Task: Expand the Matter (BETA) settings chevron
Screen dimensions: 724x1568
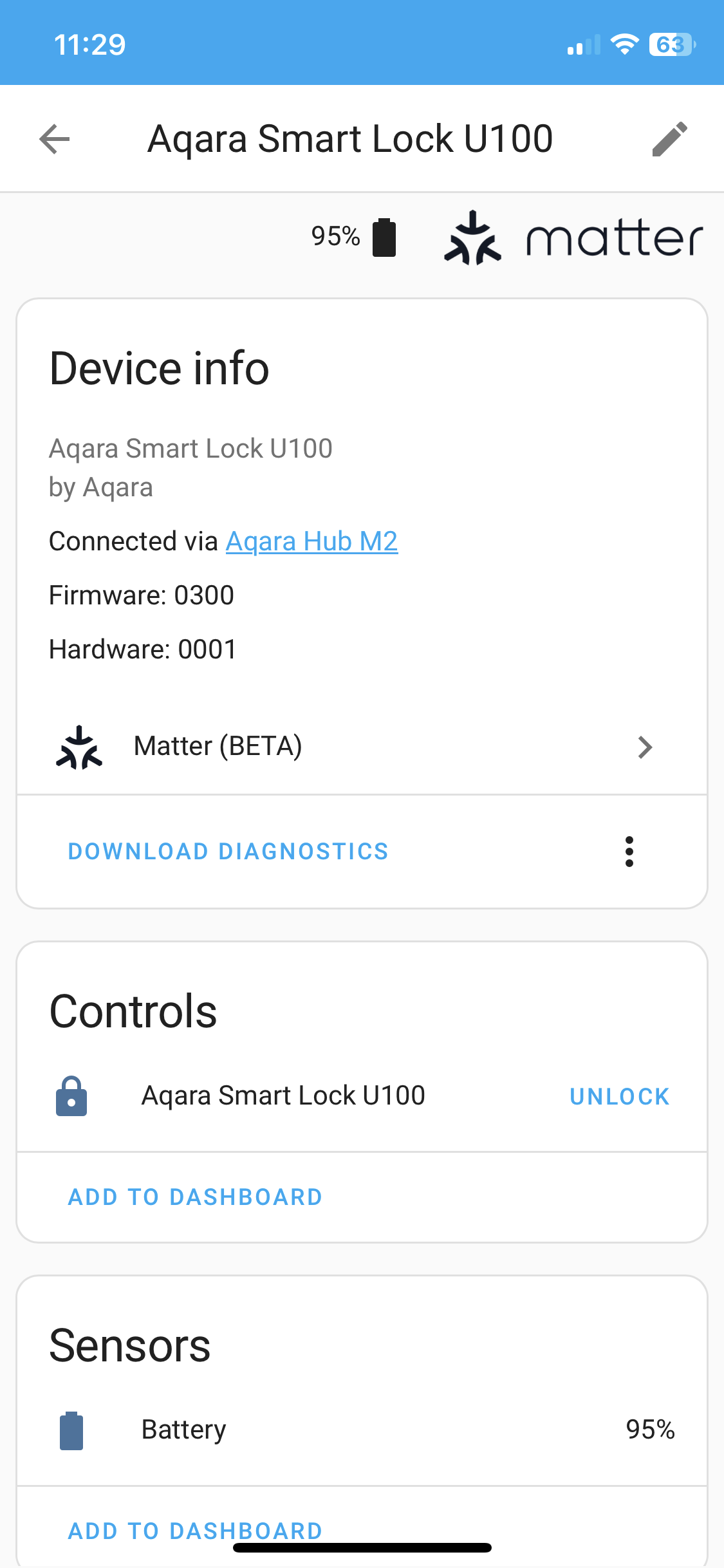Action: click(x=646, y=747)
